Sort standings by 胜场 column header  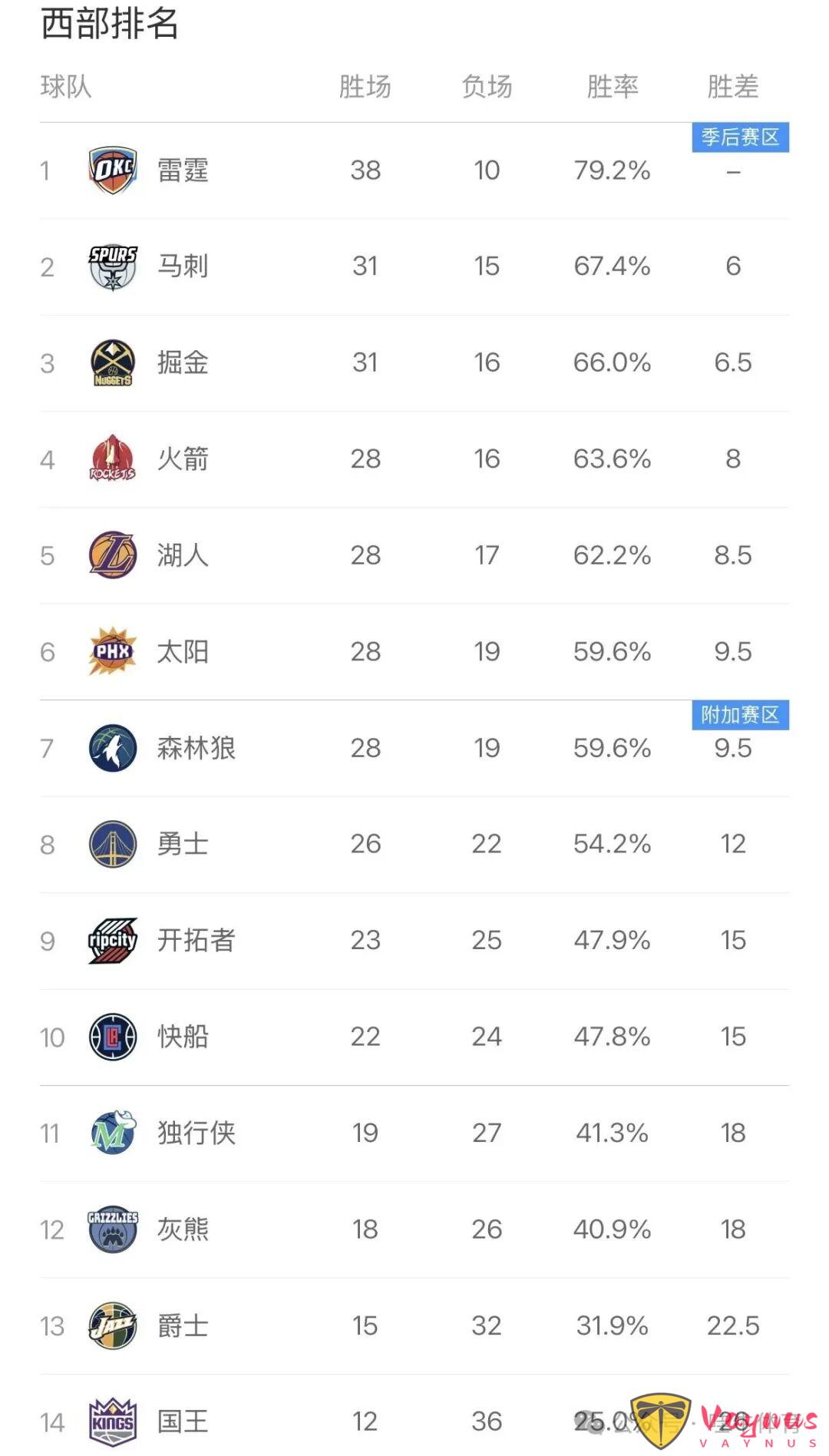click(x=366, y=88)
